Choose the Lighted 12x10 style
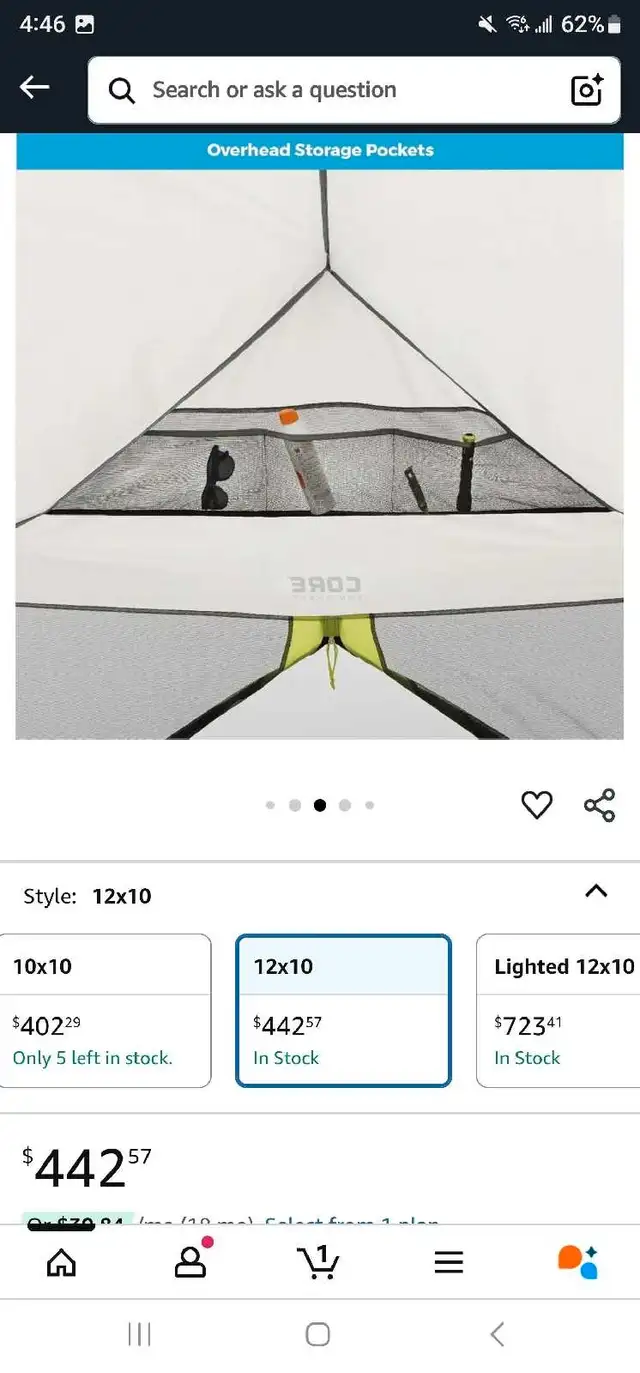This screenshot has width=640, height=1373. (x=558, y=1010)
